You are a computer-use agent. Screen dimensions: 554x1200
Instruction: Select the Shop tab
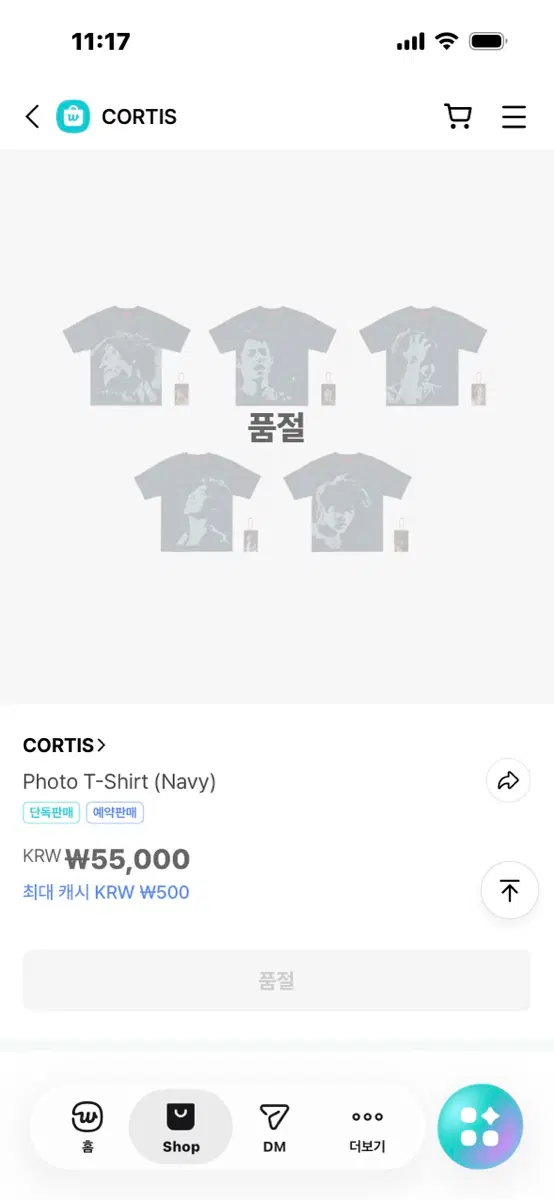tap(181, 1127)
